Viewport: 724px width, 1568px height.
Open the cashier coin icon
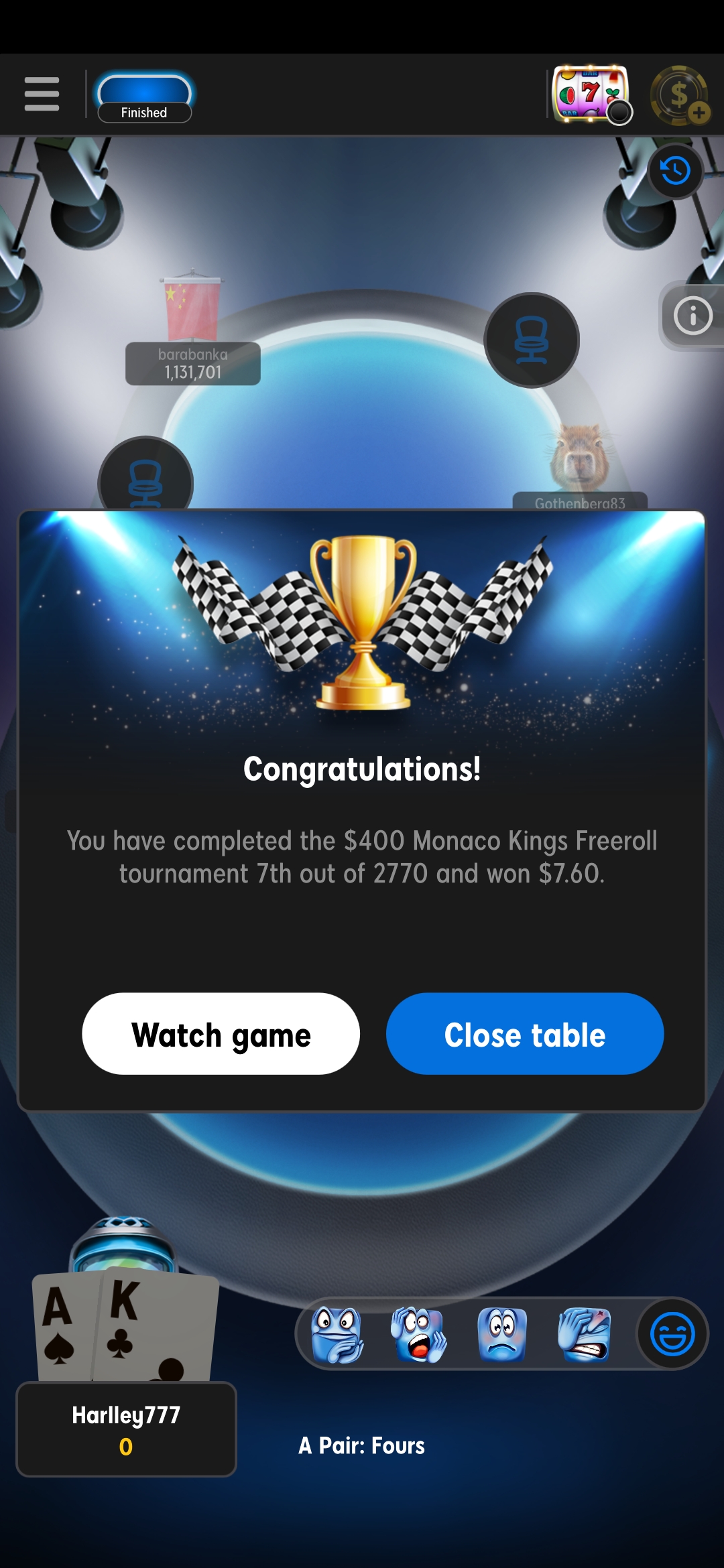pyautogui.click(x=680, y=95)
